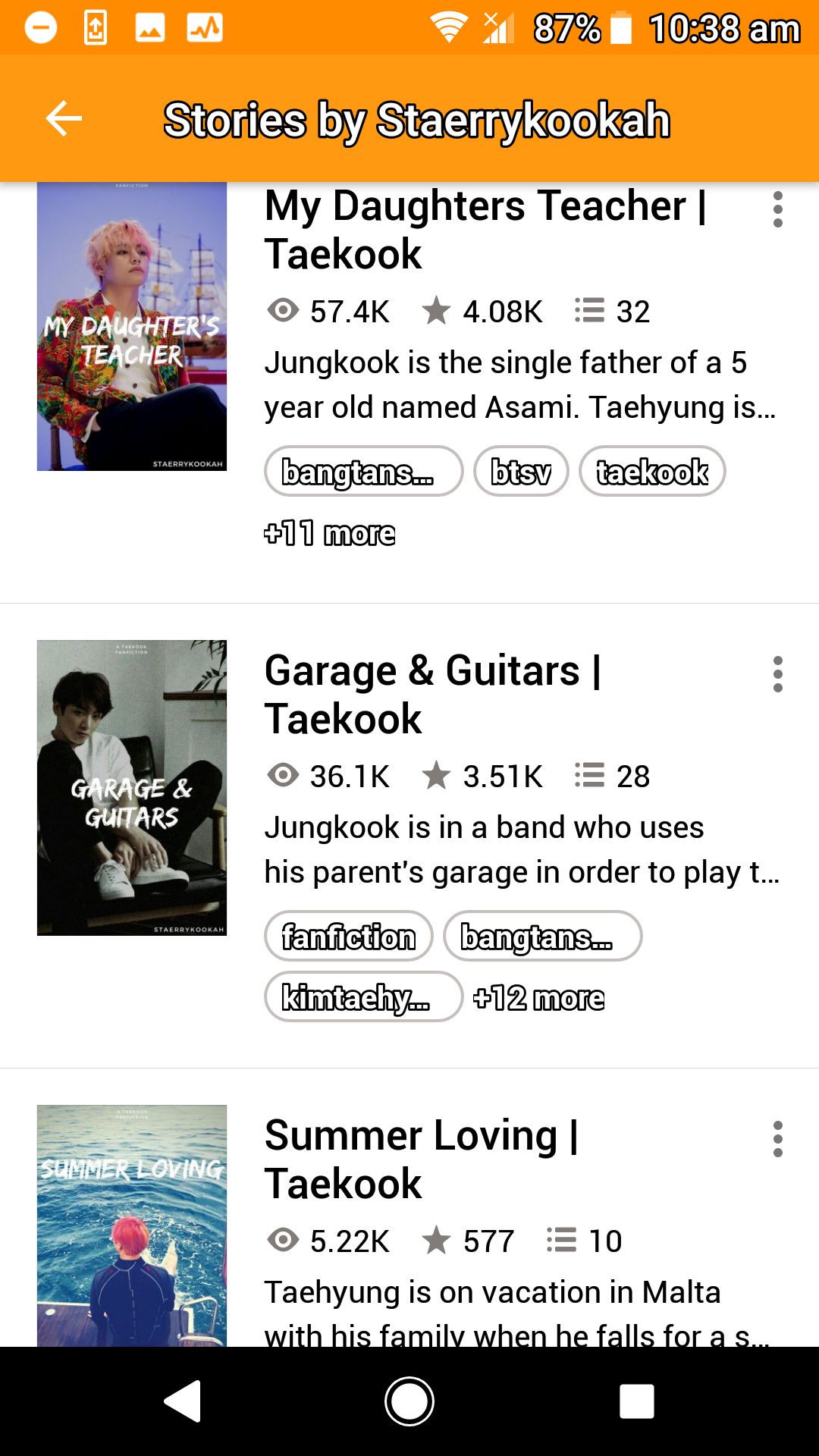
Task: Open My Daughters Teacher cover
Action: pos(132,326)
